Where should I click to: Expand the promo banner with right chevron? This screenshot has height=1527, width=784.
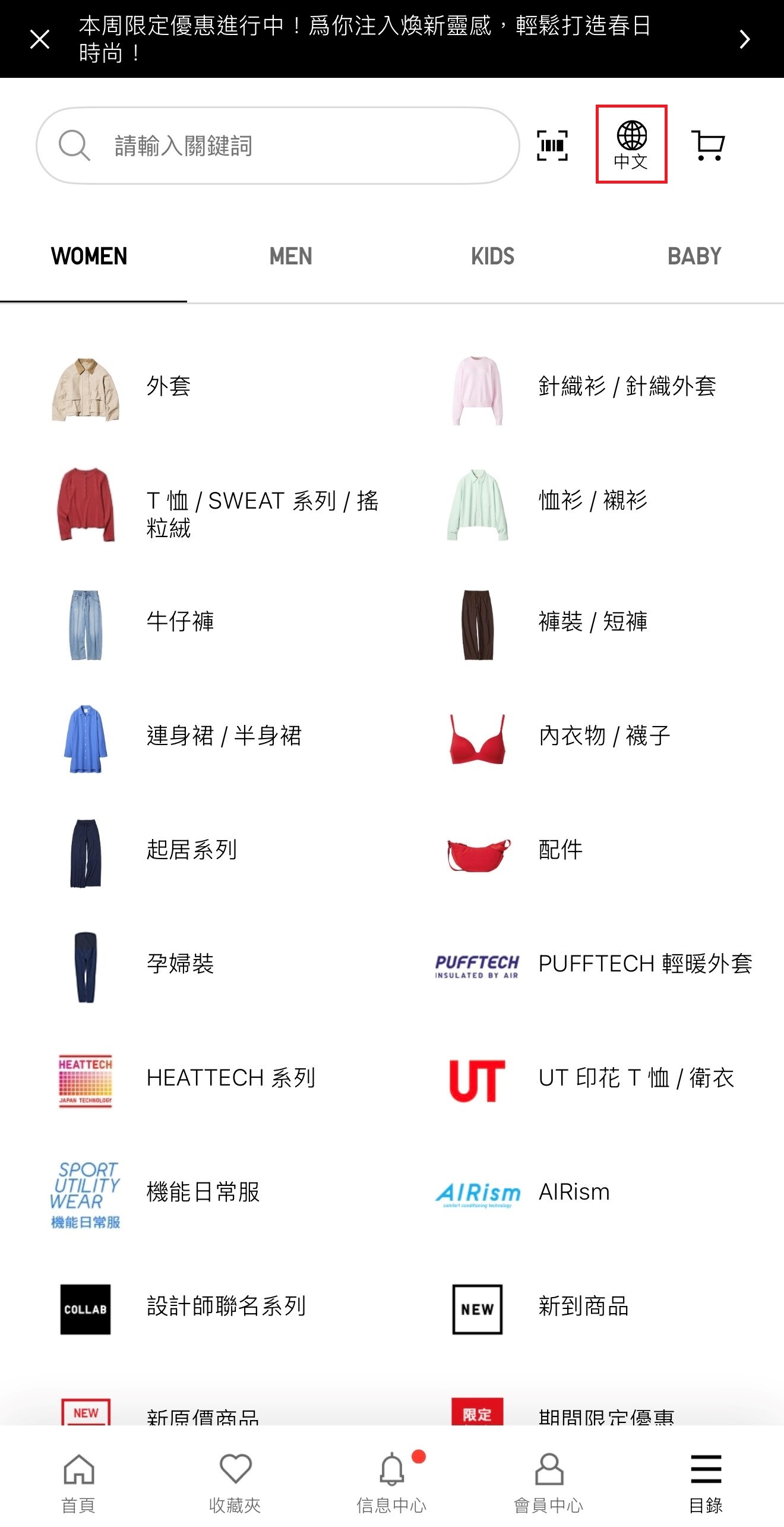[745, 39]
